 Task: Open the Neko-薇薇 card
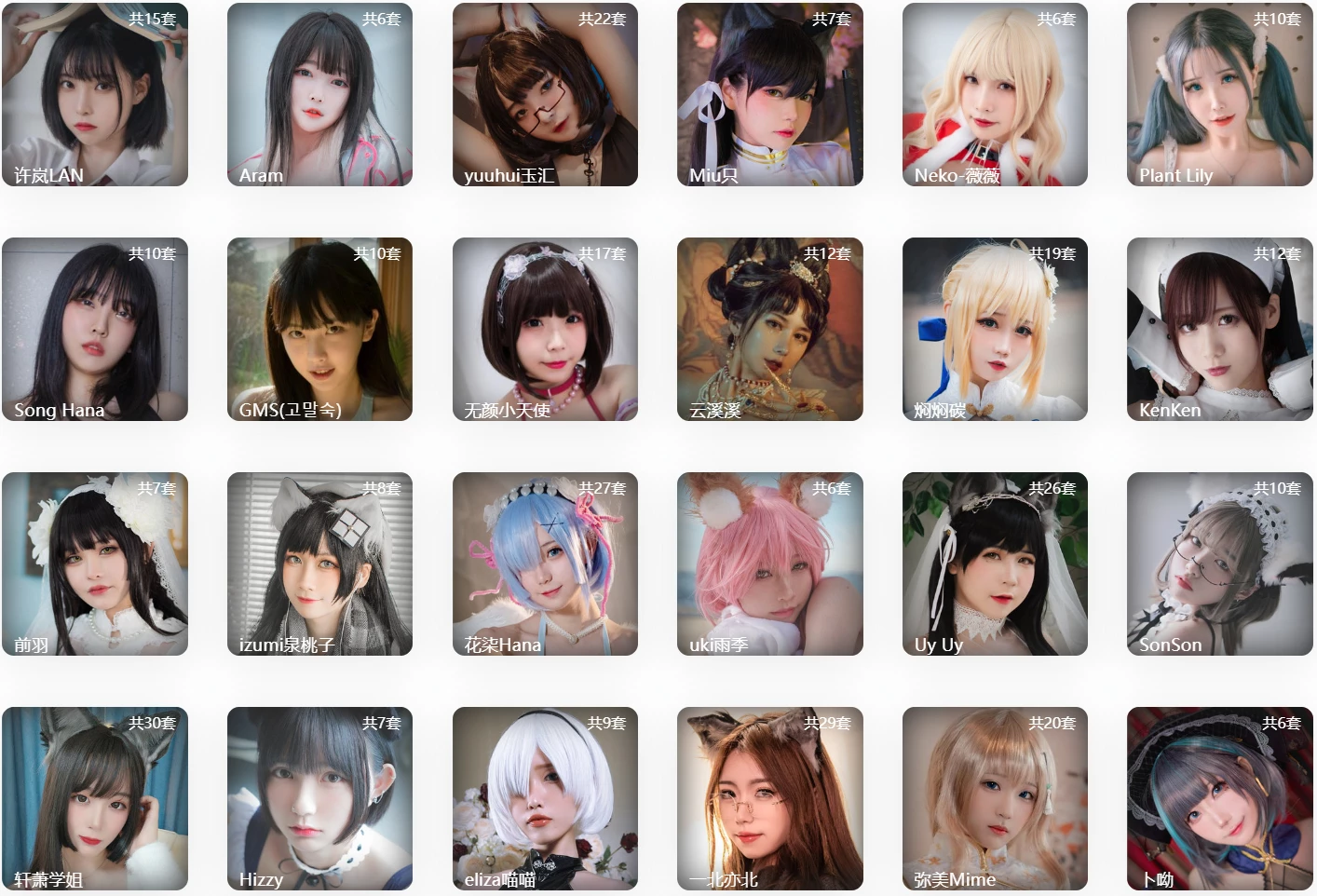[995, 94]
